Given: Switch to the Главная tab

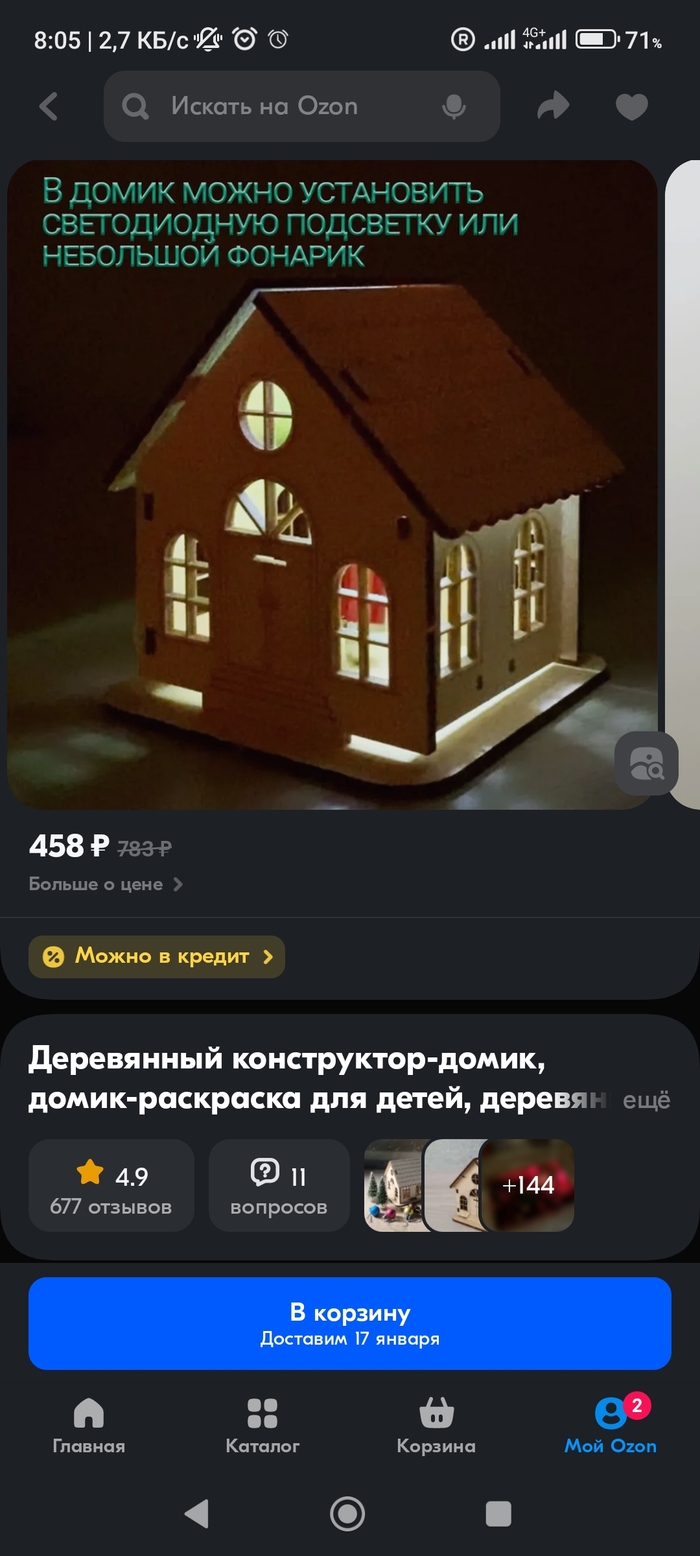Looking at the screenshot, I should click(89, 1426).
